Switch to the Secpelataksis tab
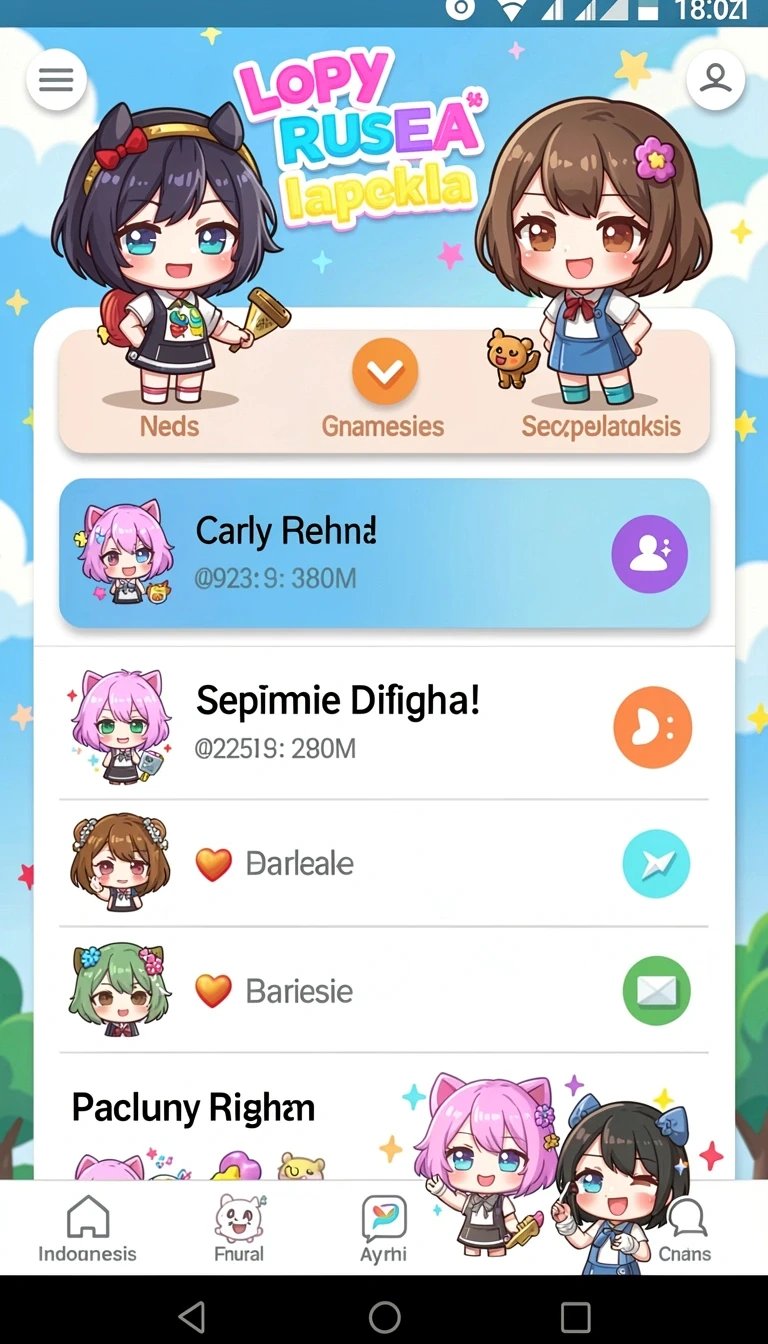Viewport: 768px width, 1344px height. pos(601,426)
